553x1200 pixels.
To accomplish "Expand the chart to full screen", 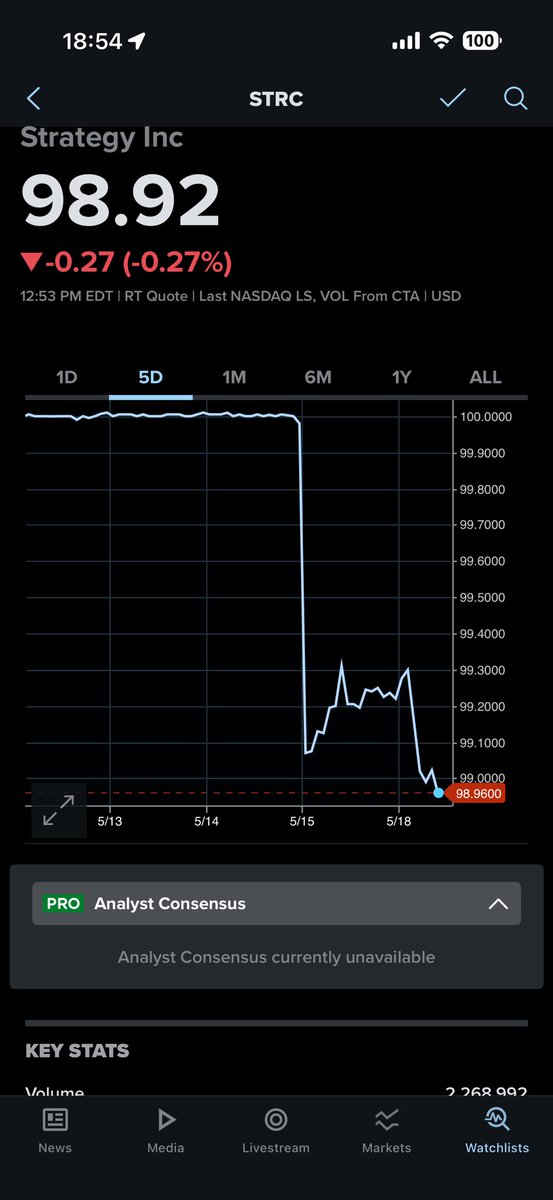I will point(59,809).
